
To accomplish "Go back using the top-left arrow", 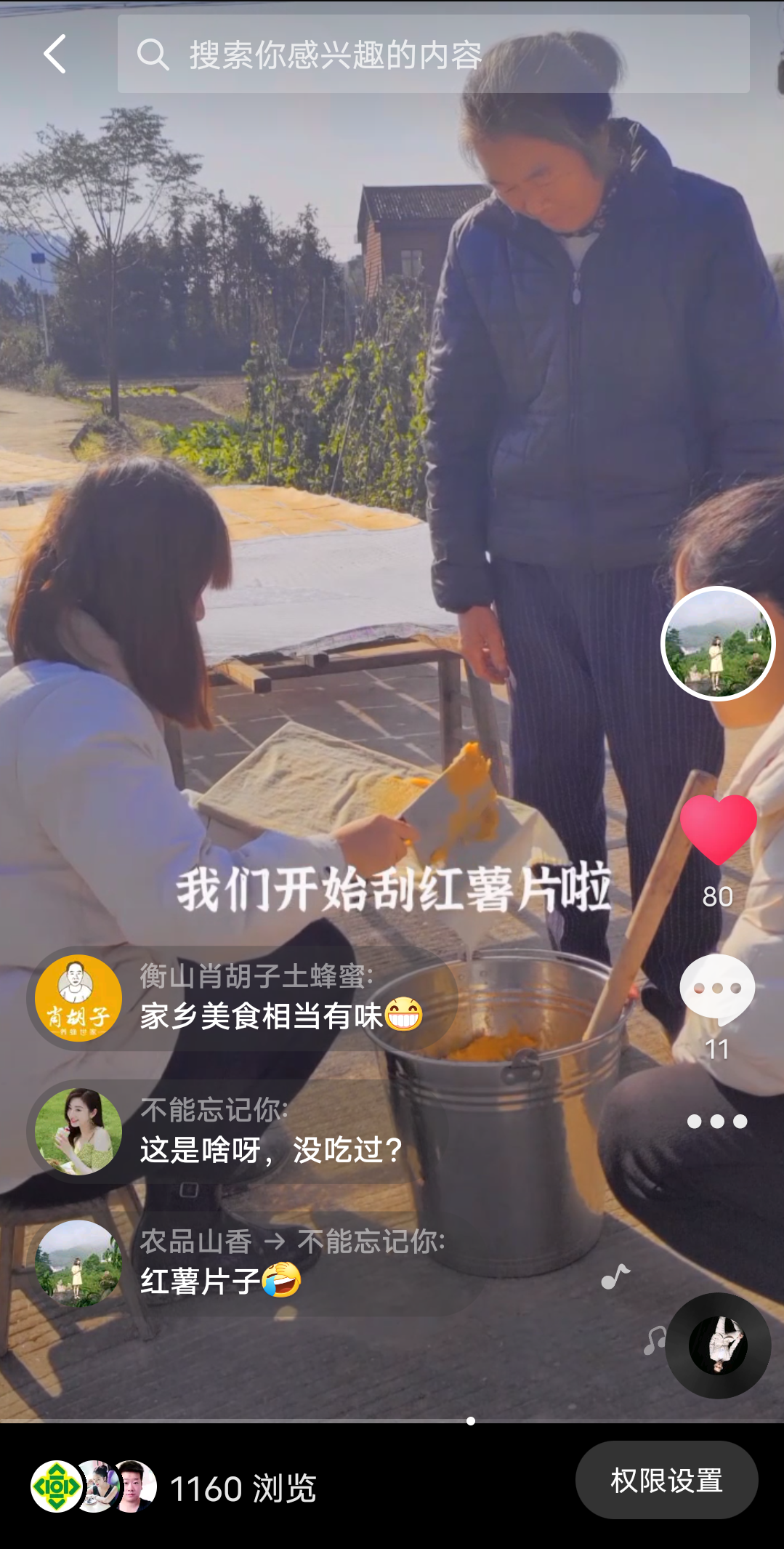I will pos(55,54).
